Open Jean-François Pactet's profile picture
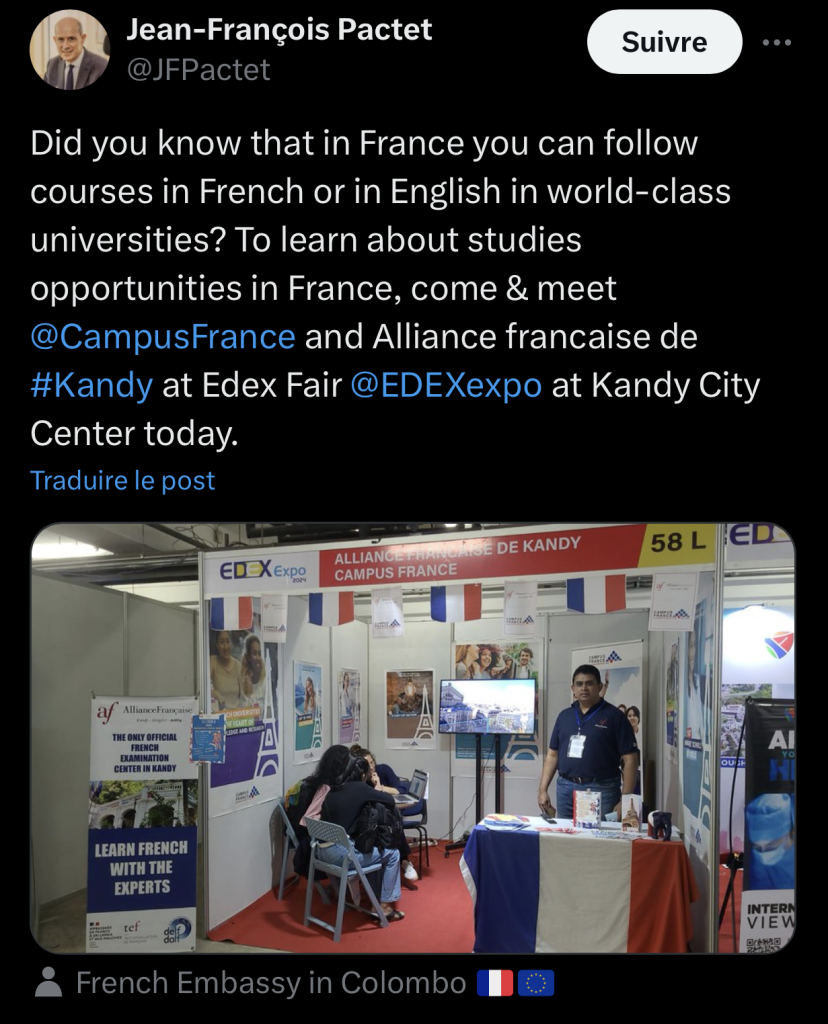The image size is (828, 1024). click(69, 50)
